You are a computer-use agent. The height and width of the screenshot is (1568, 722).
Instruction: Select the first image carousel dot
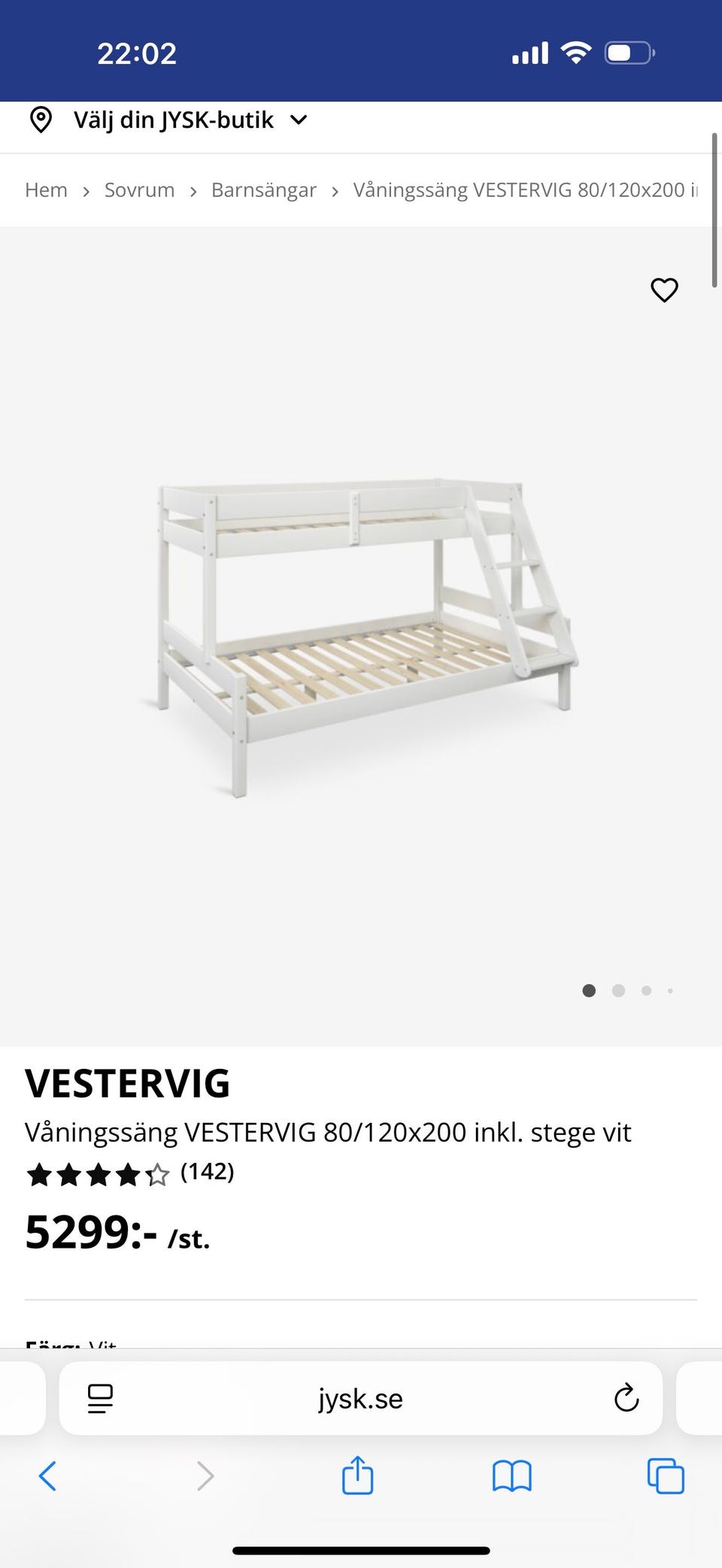pos(589,991)
